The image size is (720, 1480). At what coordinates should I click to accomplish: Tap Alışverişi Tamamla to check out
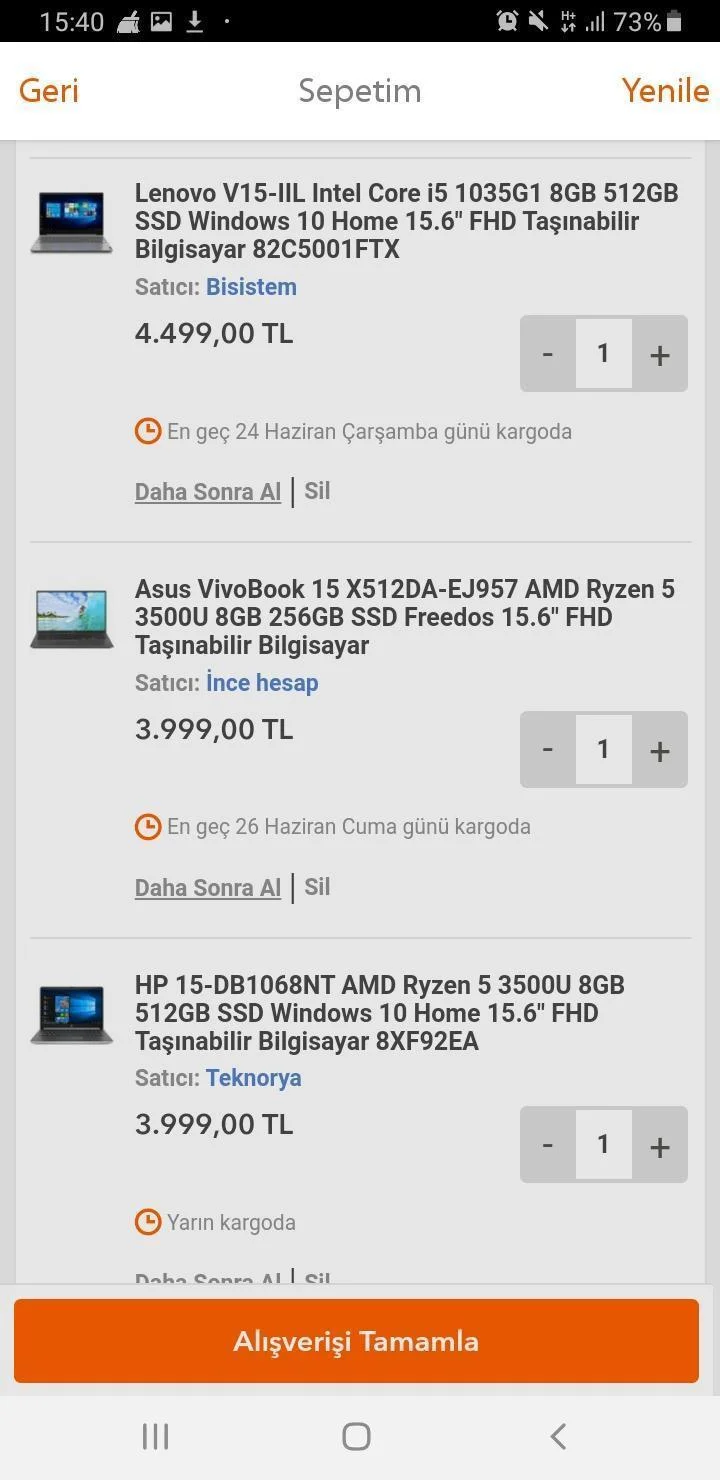click(x=356, y=1341)
